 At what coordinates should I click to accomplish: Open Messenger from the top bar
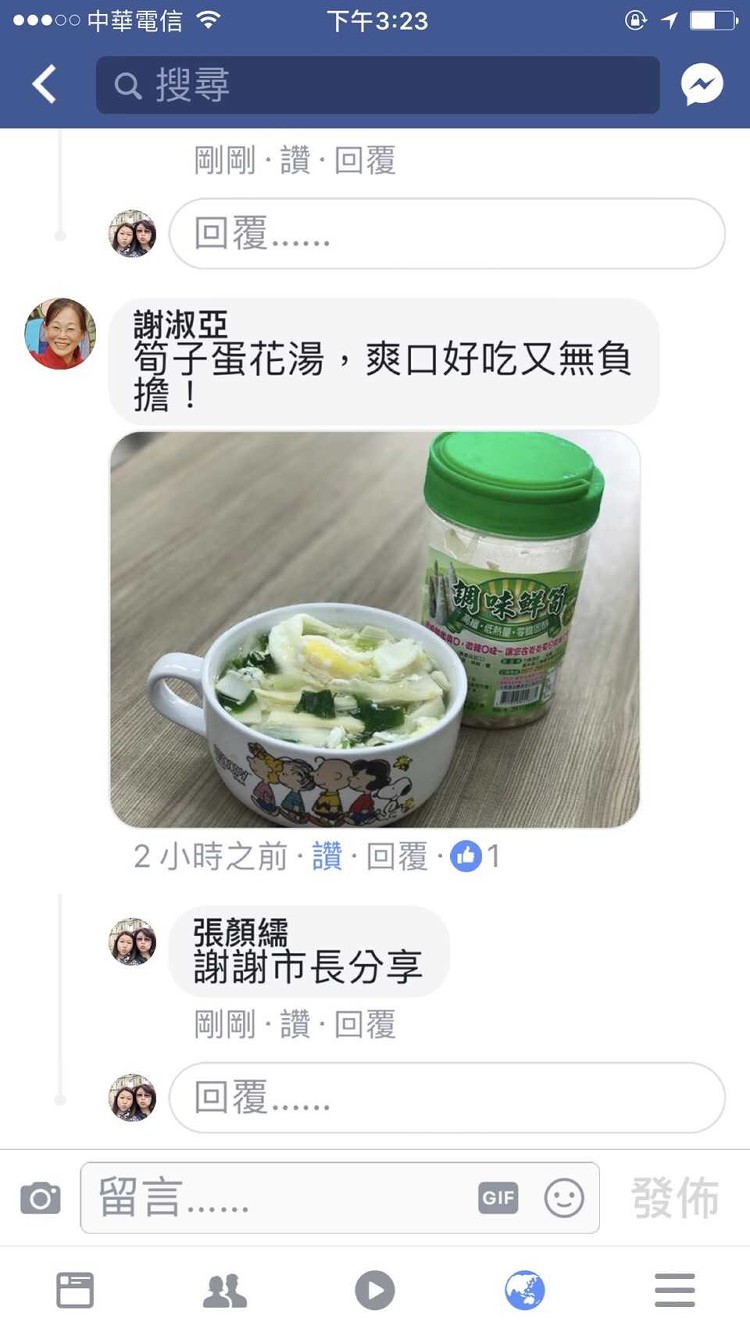(702, 85)
